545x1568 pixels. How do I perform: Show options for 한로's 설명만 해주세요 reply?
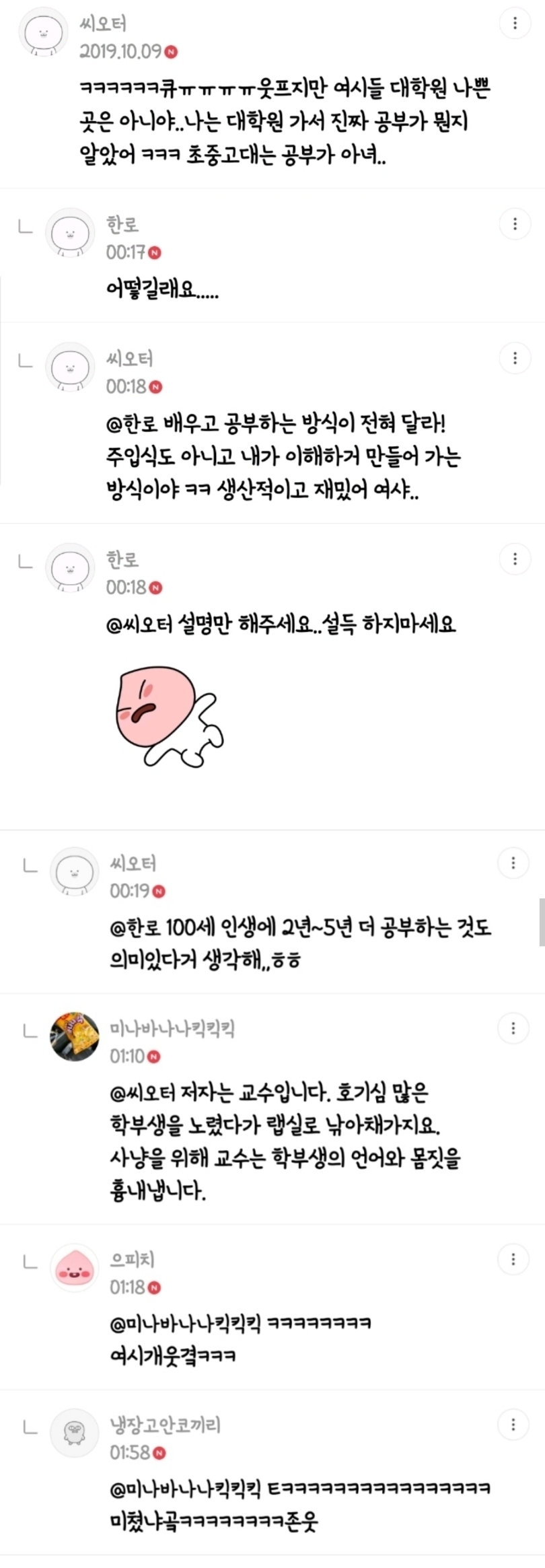(x=515, y=559)
